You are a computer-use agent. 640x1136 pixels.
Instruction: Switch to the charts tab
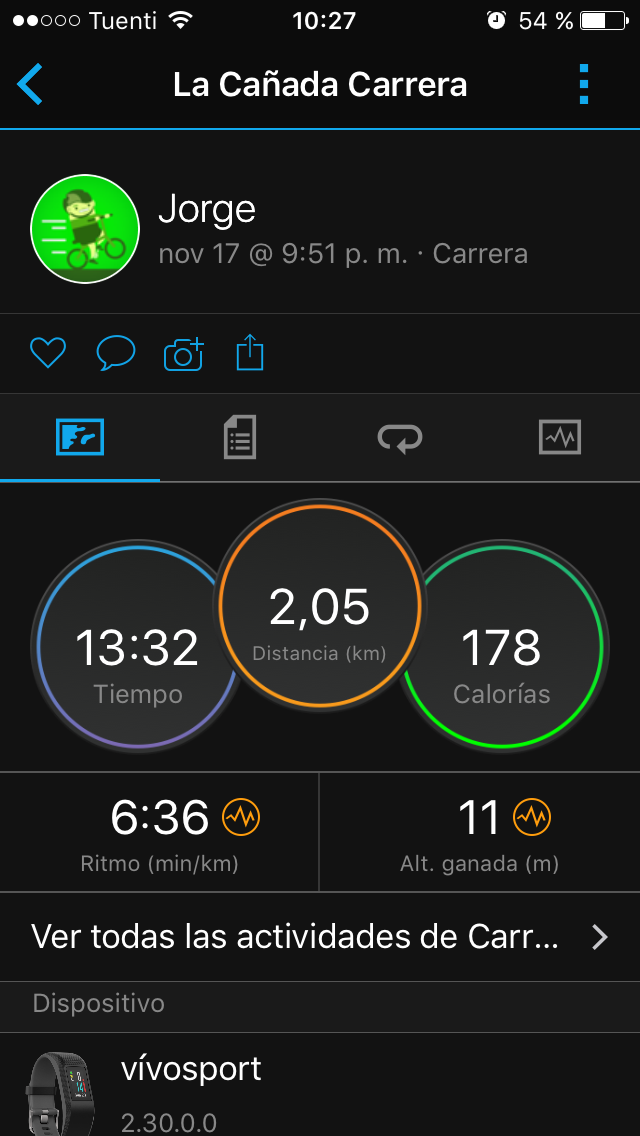click(x=560, y=438)
